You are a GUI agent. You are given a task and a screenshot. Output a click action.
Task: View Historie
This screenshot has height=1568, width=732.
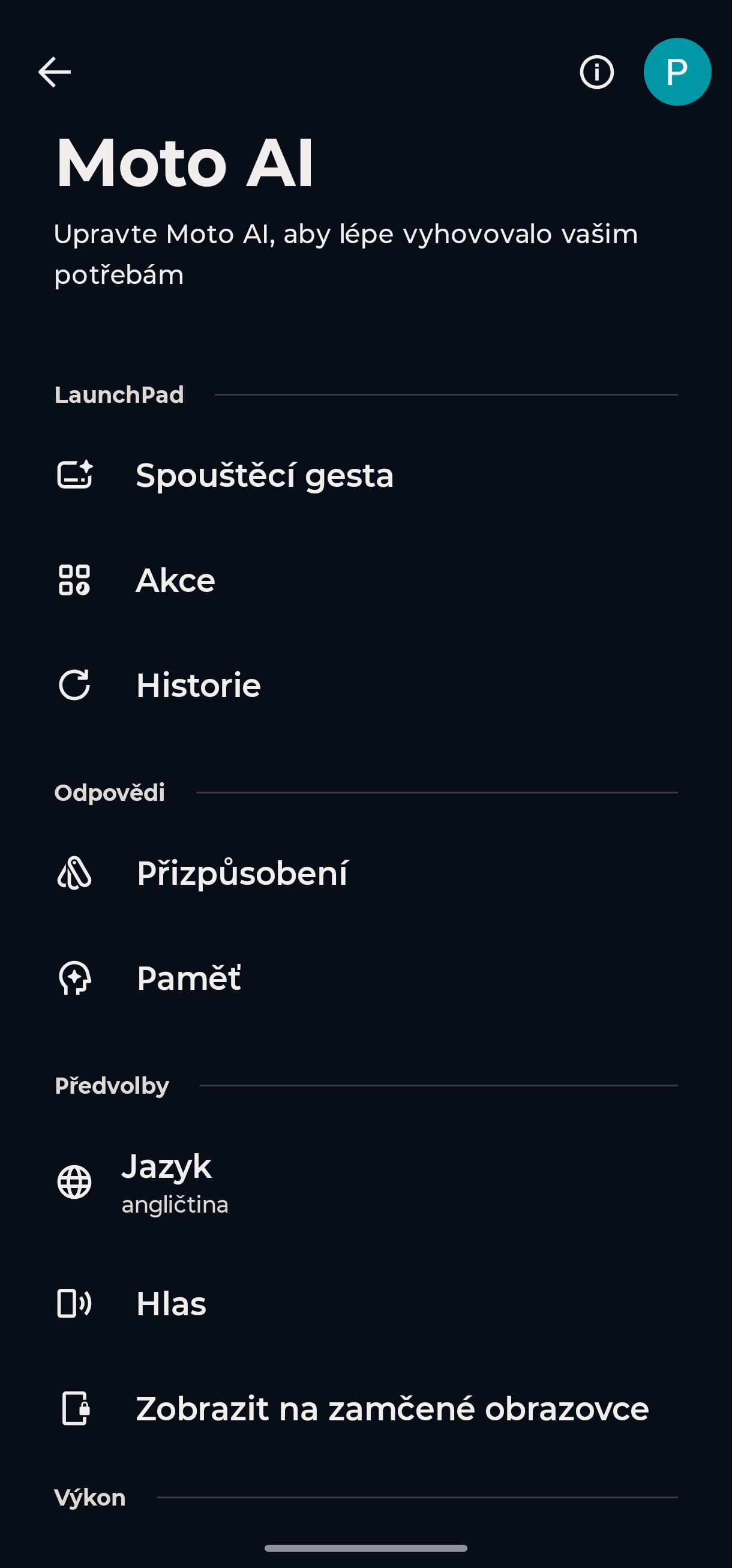199,686
